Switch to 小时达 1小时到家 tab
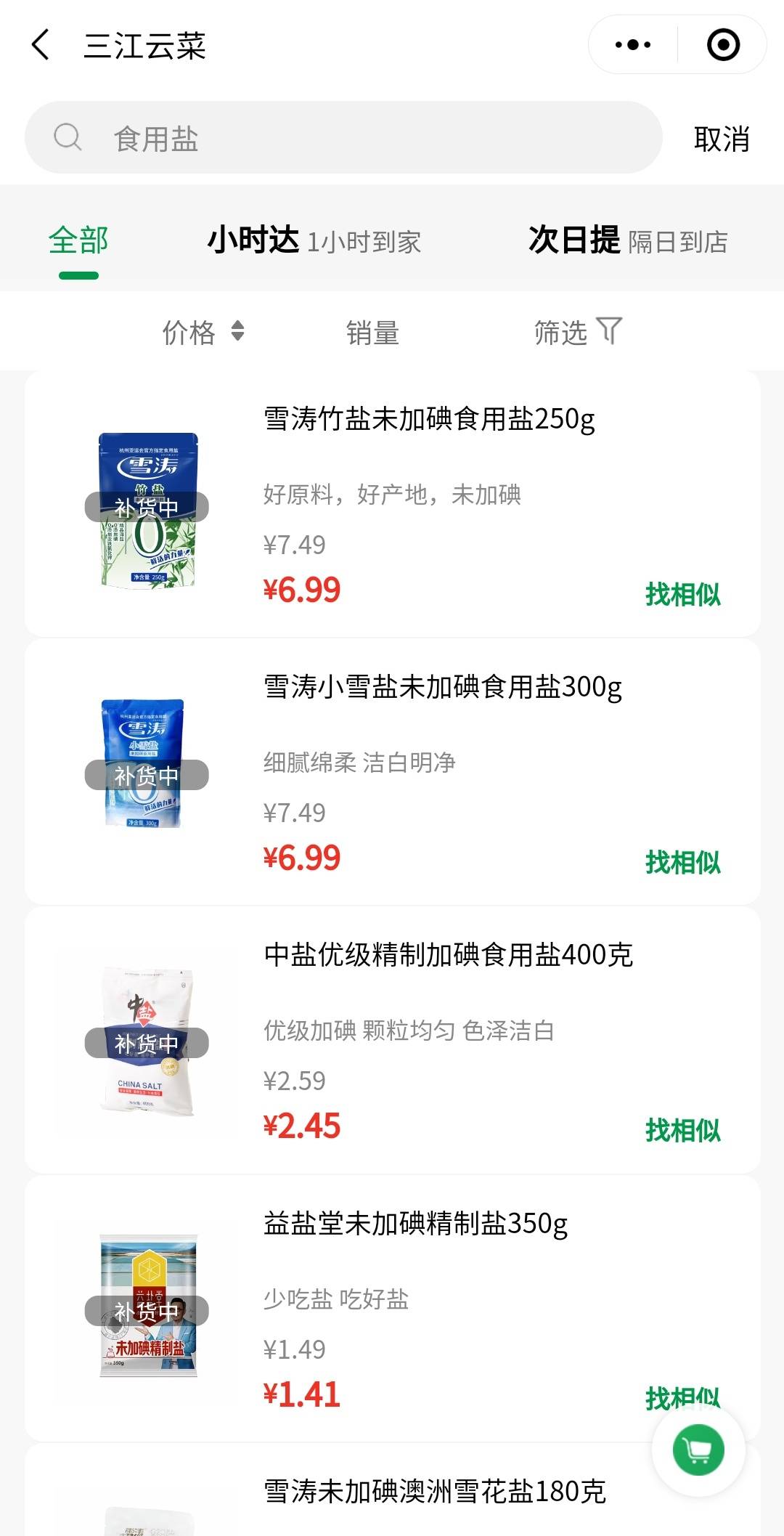784x1536 pixels. [314, 241]
